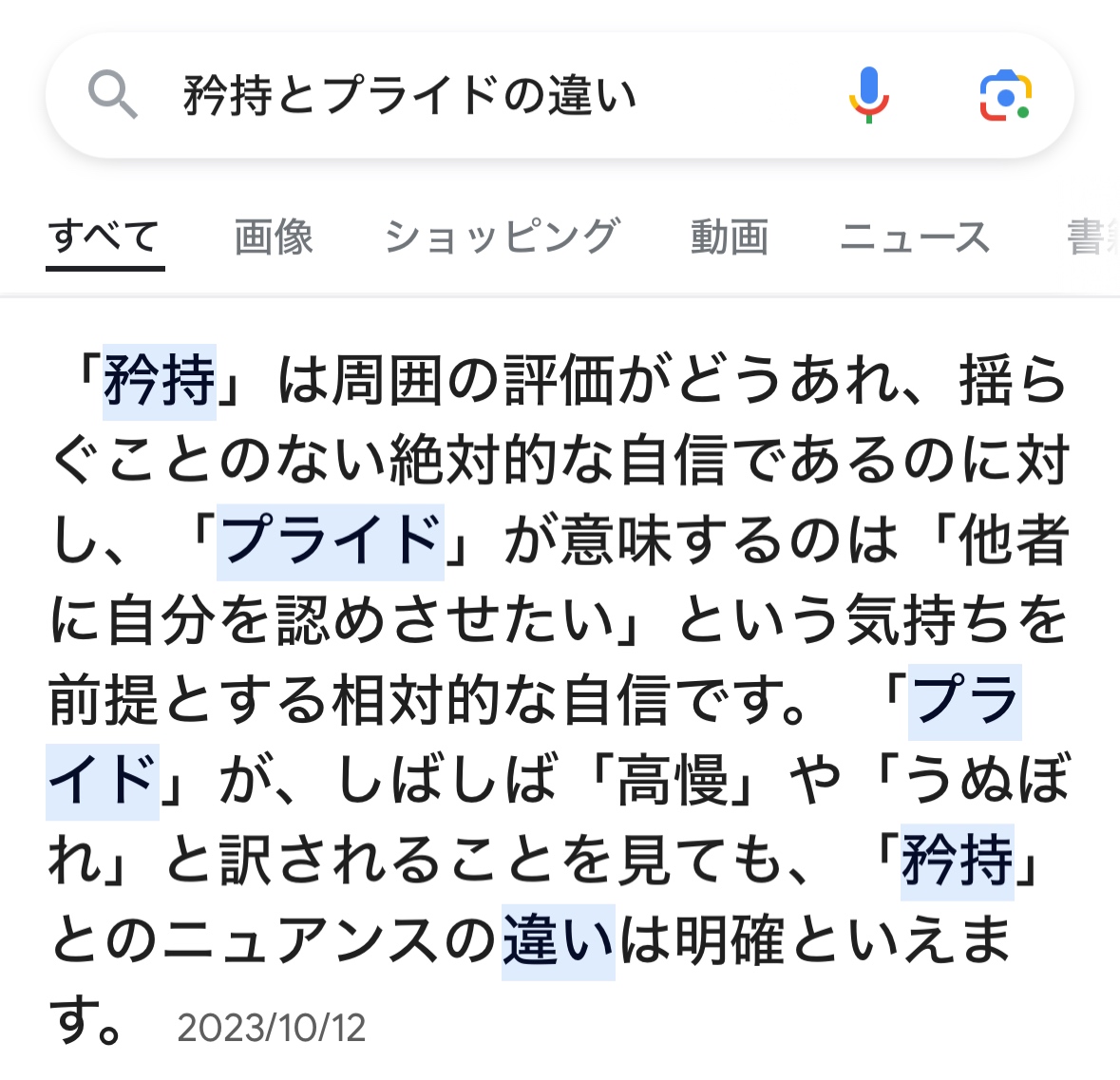Switch to the 画像 tab
Image resolution: width=1120 pixels, height=1080 pixels.
point(274,237)
